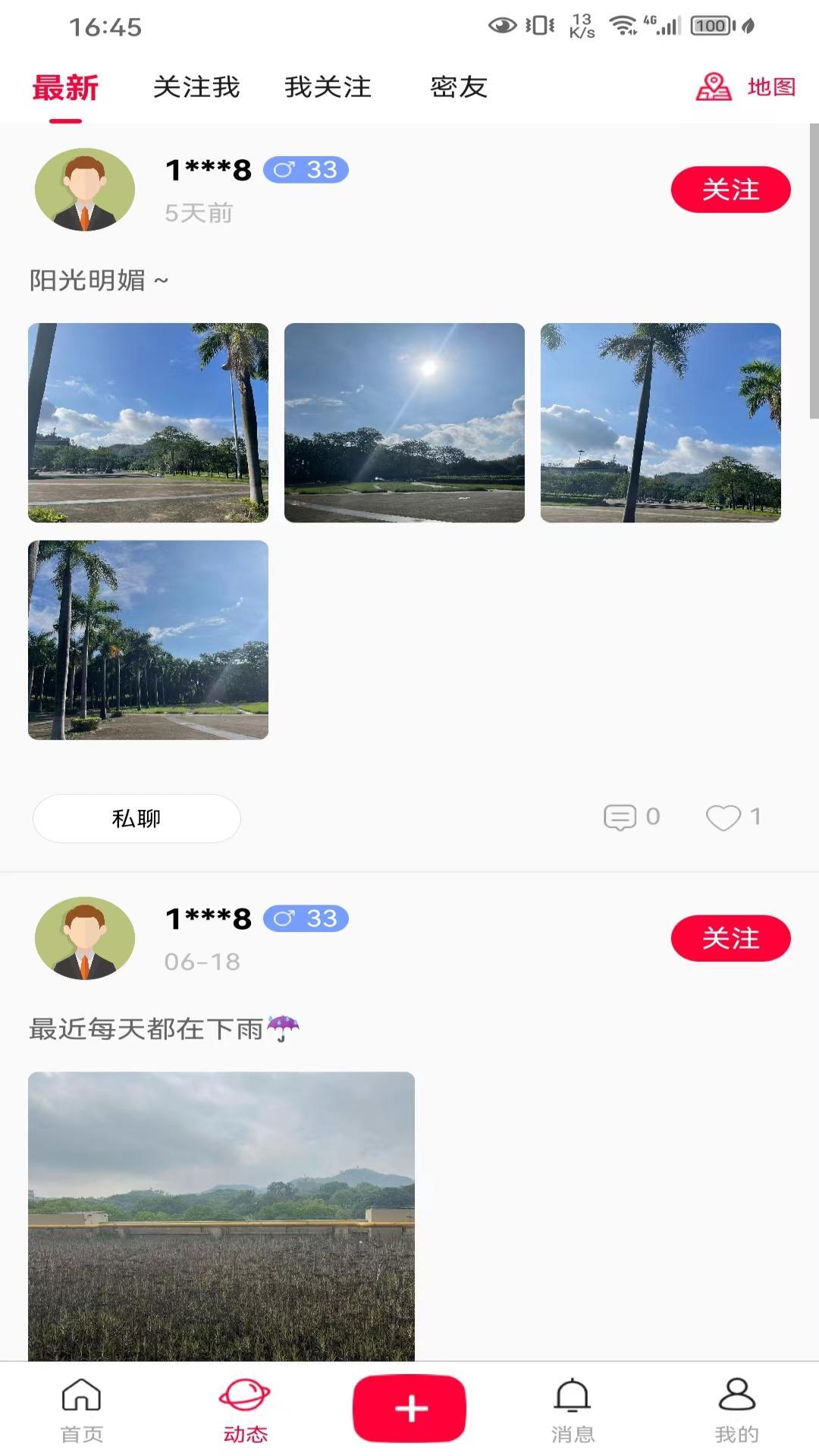Open the palm tree avenue photo
The width and height of the screenshot is (819, 1456).
tap(149, 639)
